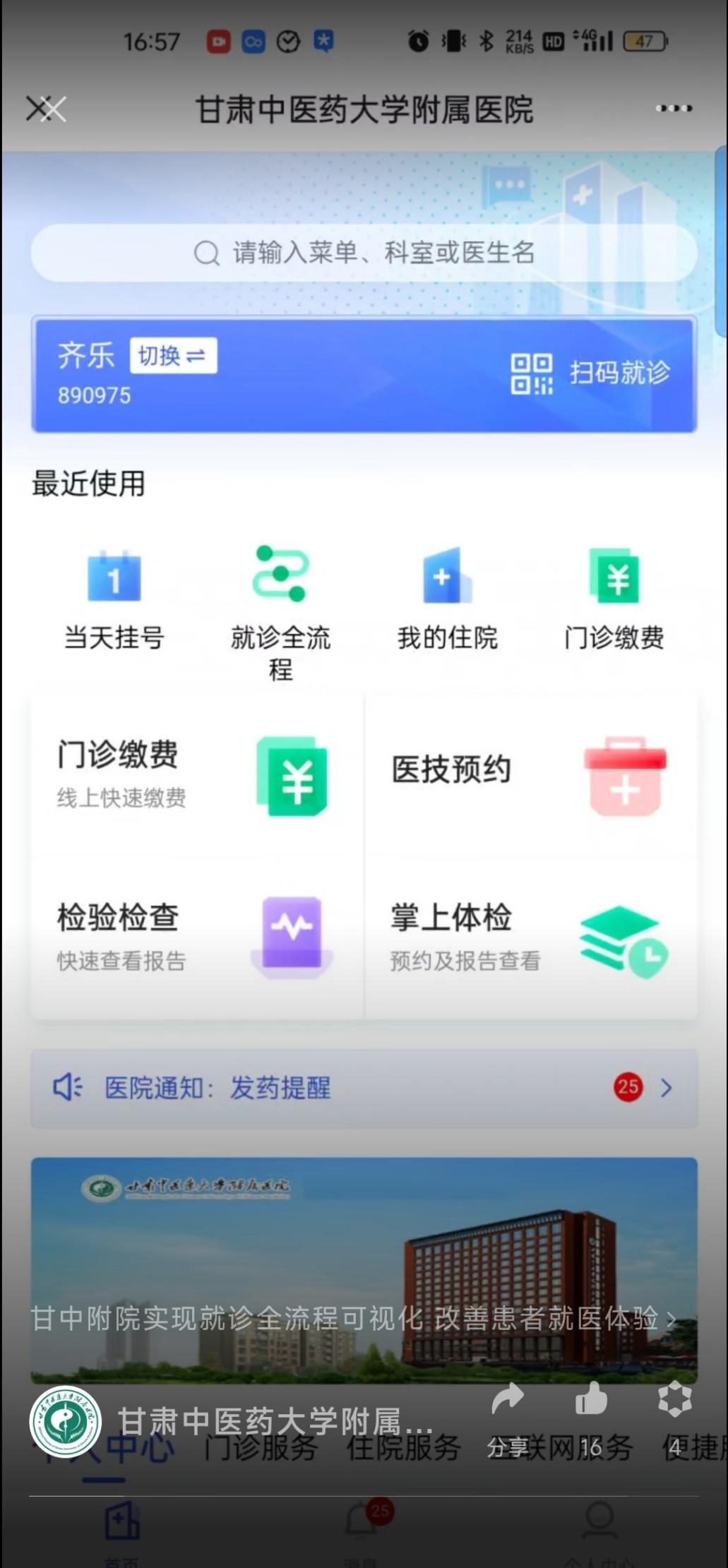Close the hospital mini program
Image resolution: width=728 pixels, height=1568 pixels.
[x=45, y=109]
